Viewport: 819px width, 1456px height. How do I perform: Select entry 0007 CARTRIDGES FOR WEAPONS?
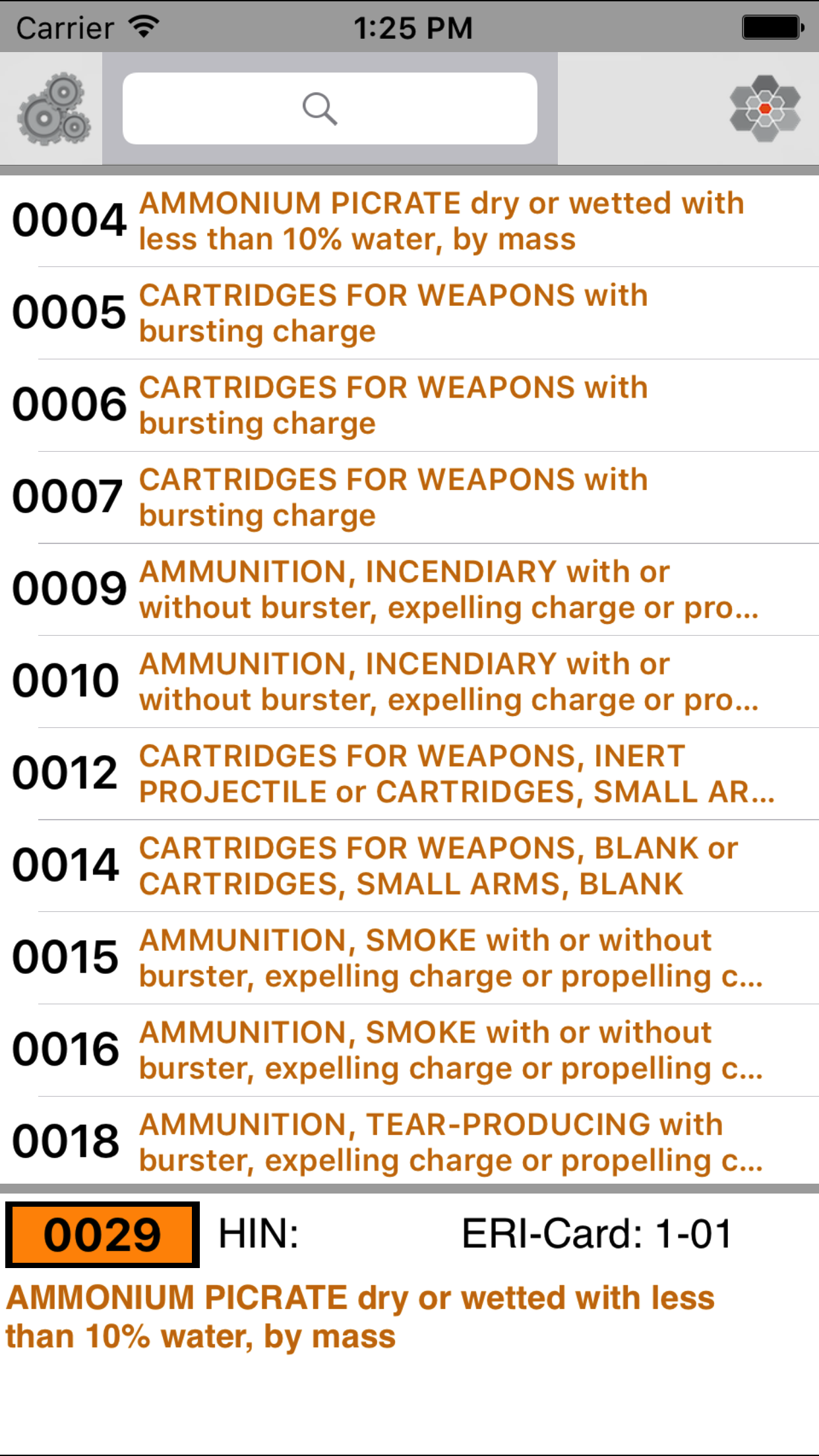tap(409, 497)
